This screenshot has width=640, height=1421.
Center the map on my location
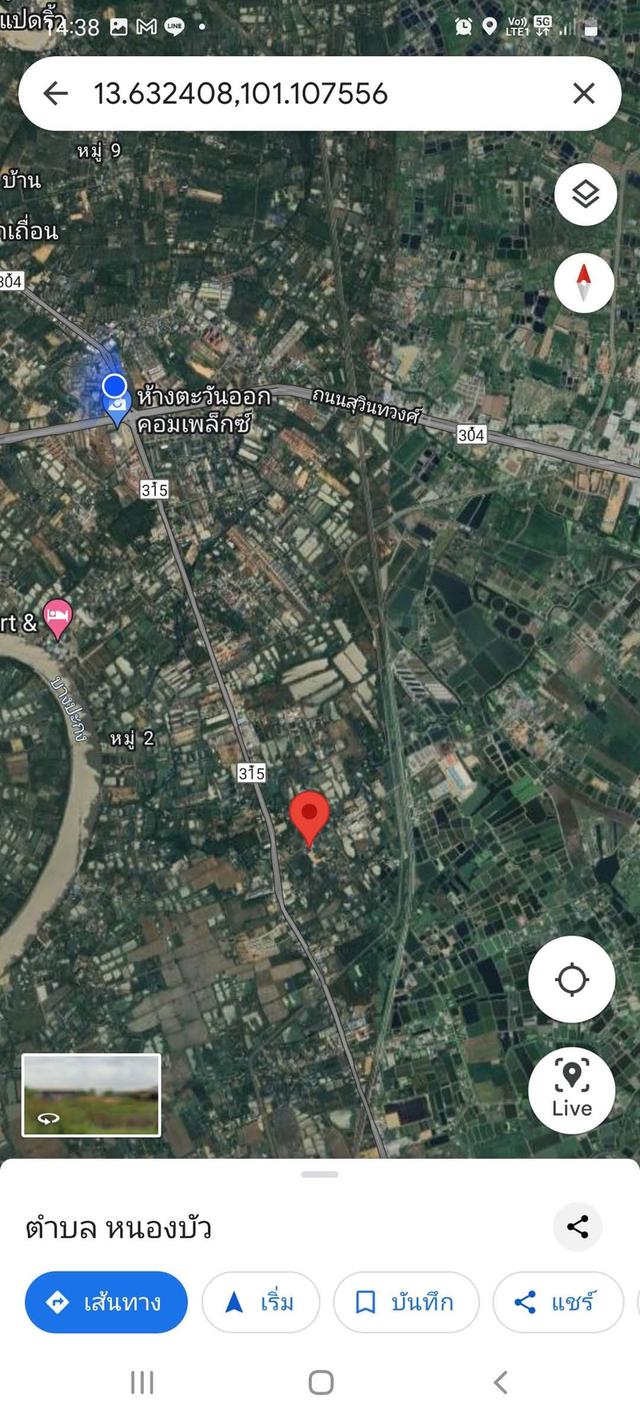click(x=571, y=980)
